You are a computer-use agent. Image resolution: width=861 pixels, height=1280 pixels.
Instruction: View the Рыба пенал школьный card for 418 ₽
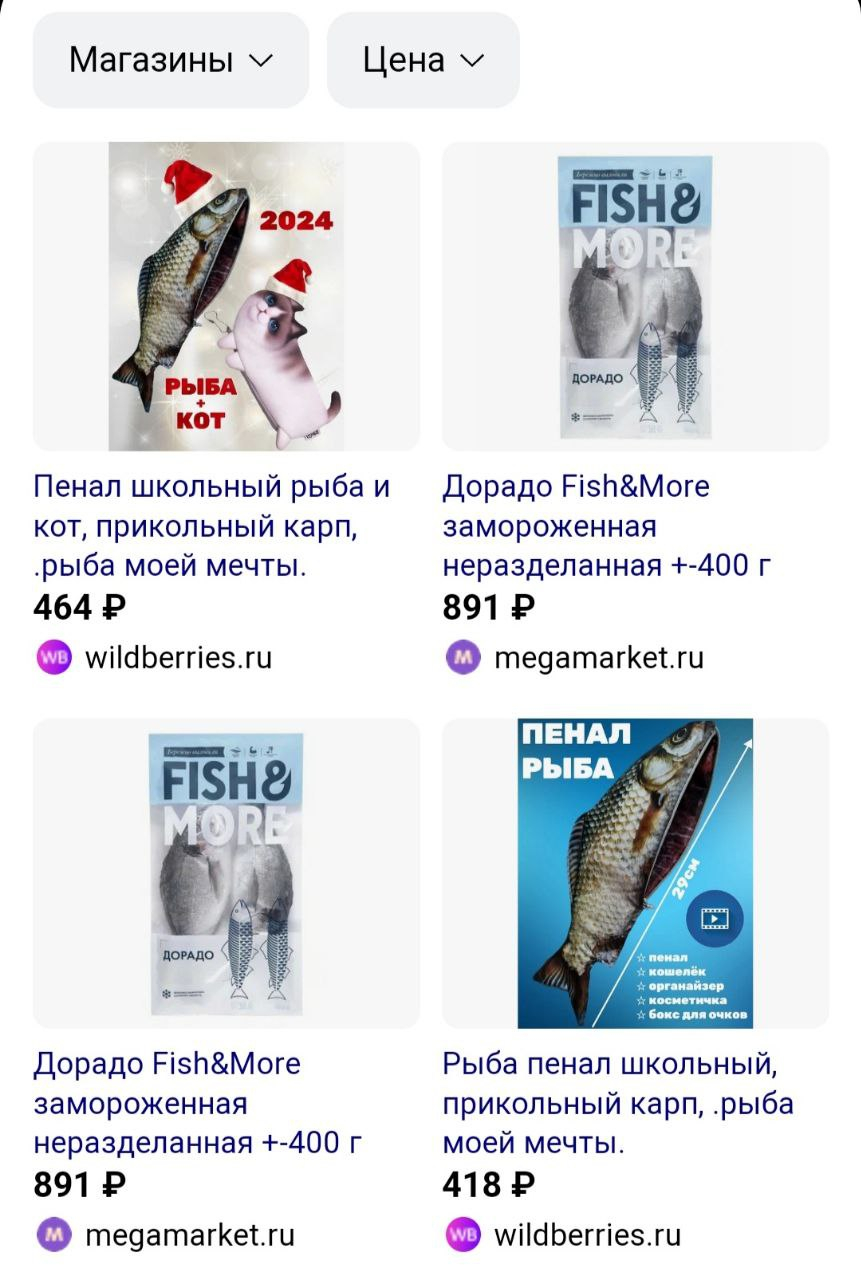tap(618, 1103)
